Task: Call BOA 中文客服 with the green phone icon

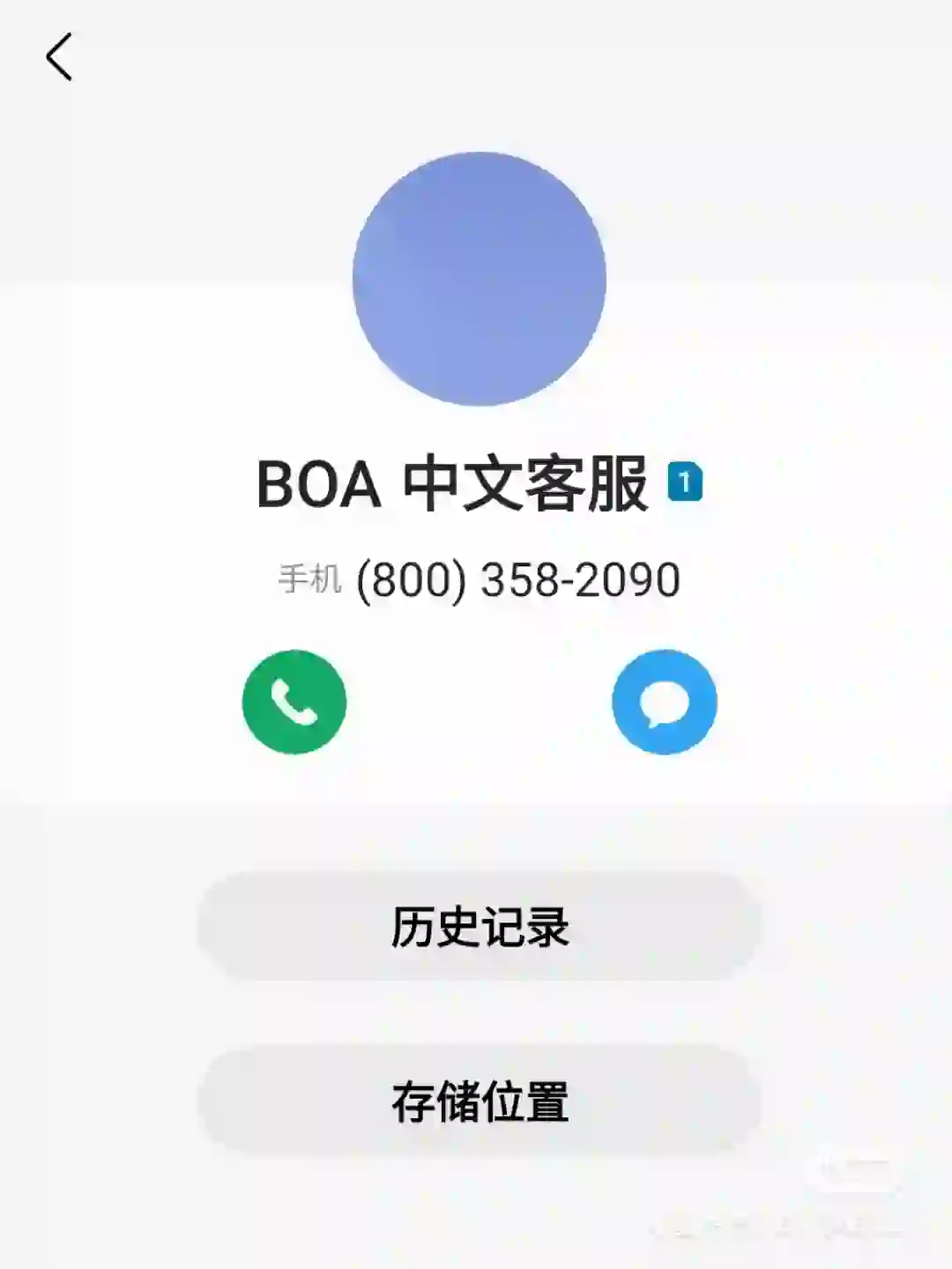Action: [294, 702]
